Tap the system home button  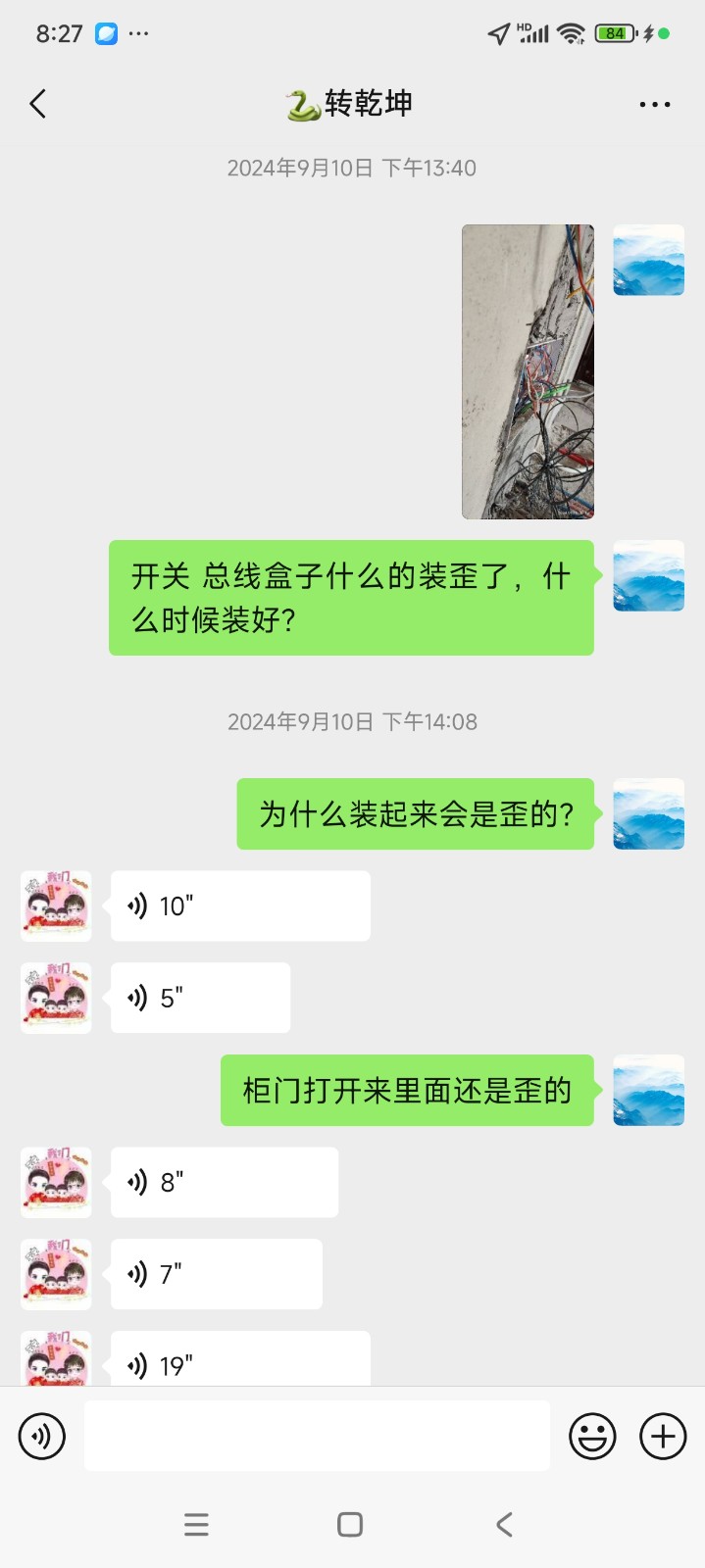click(350, 1525)
